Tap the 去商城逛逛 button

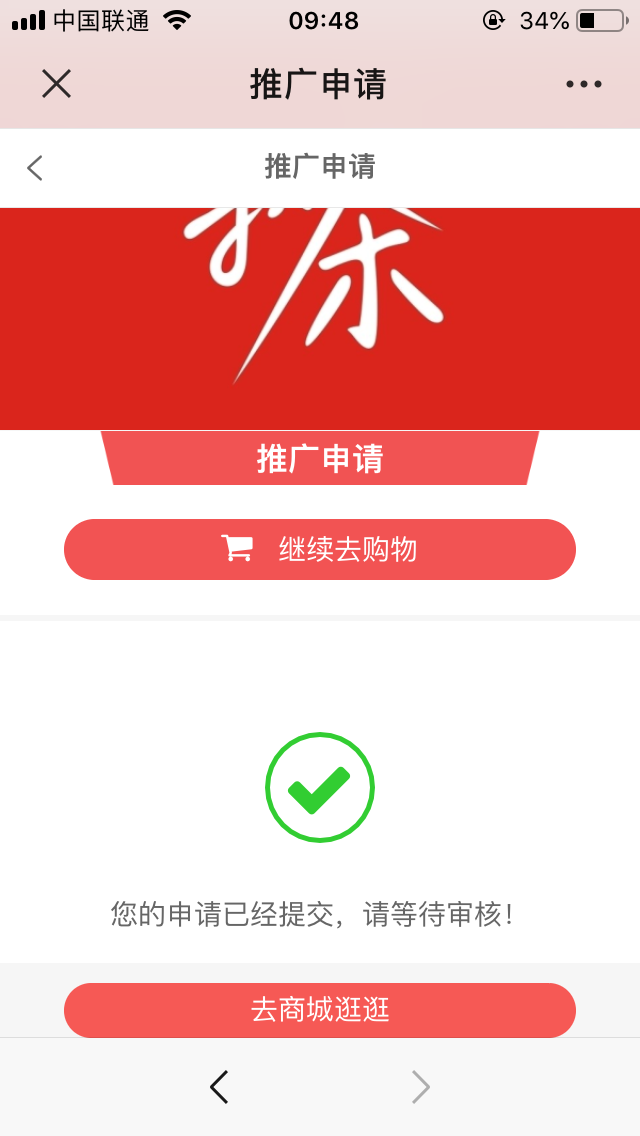[x=320, y=1009]
